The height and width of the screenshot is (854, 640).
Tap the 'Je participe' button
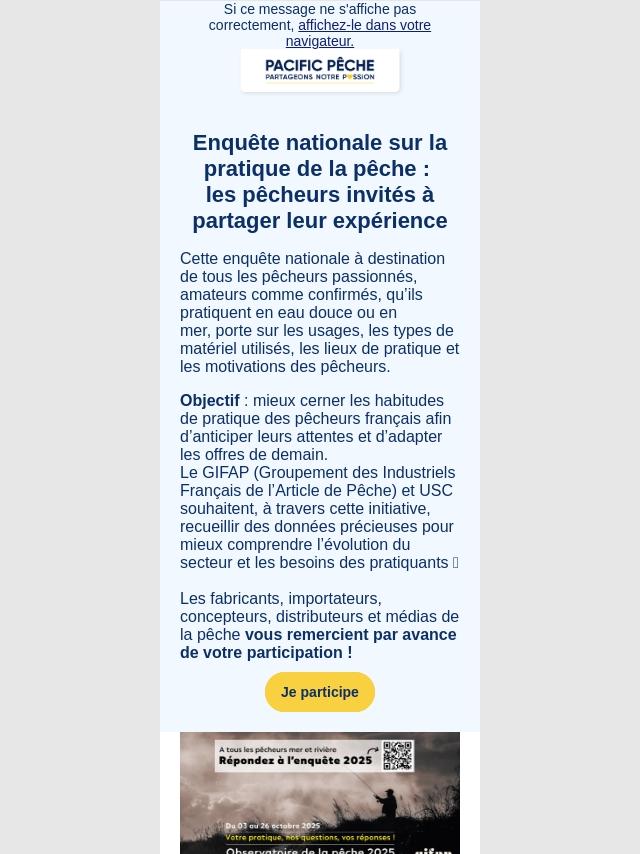(319, 692)
